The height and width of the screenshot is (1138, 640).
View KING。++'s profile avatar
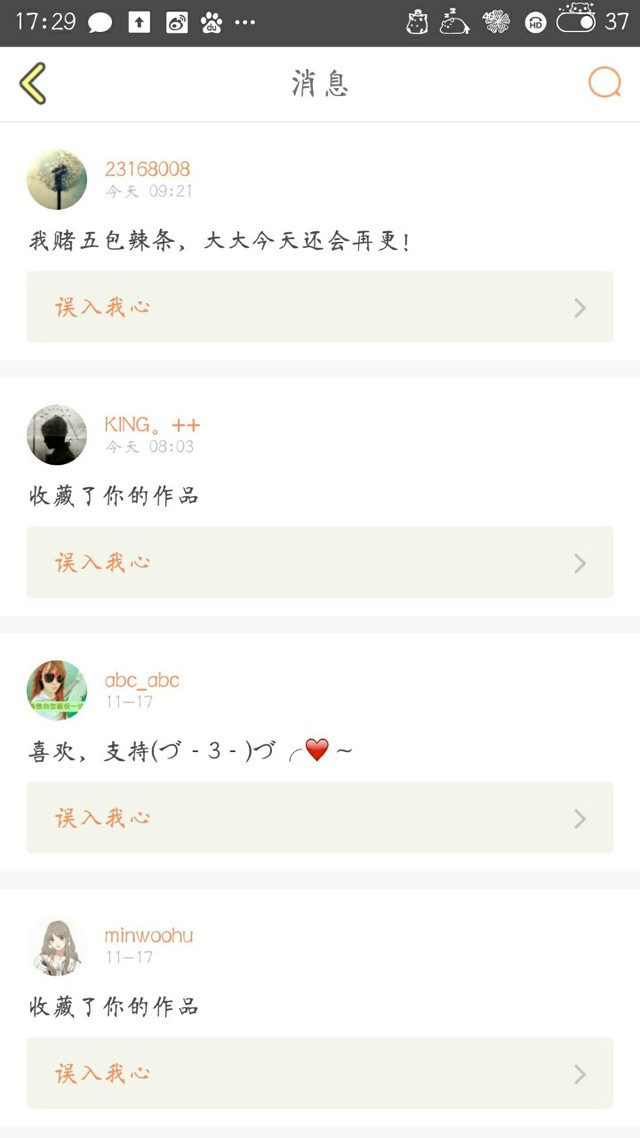[57, 435]
